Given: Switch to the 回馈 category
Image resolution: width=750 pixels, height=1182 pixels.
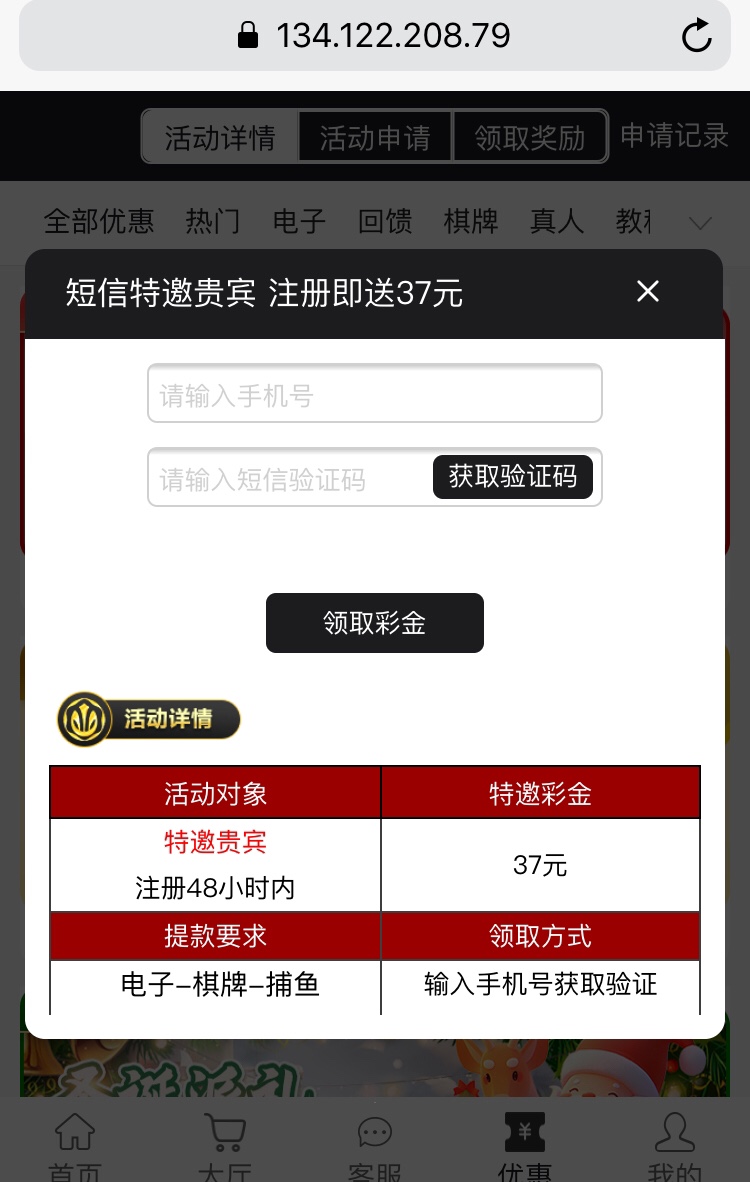Looking at the screenshot, I should 385,221.
